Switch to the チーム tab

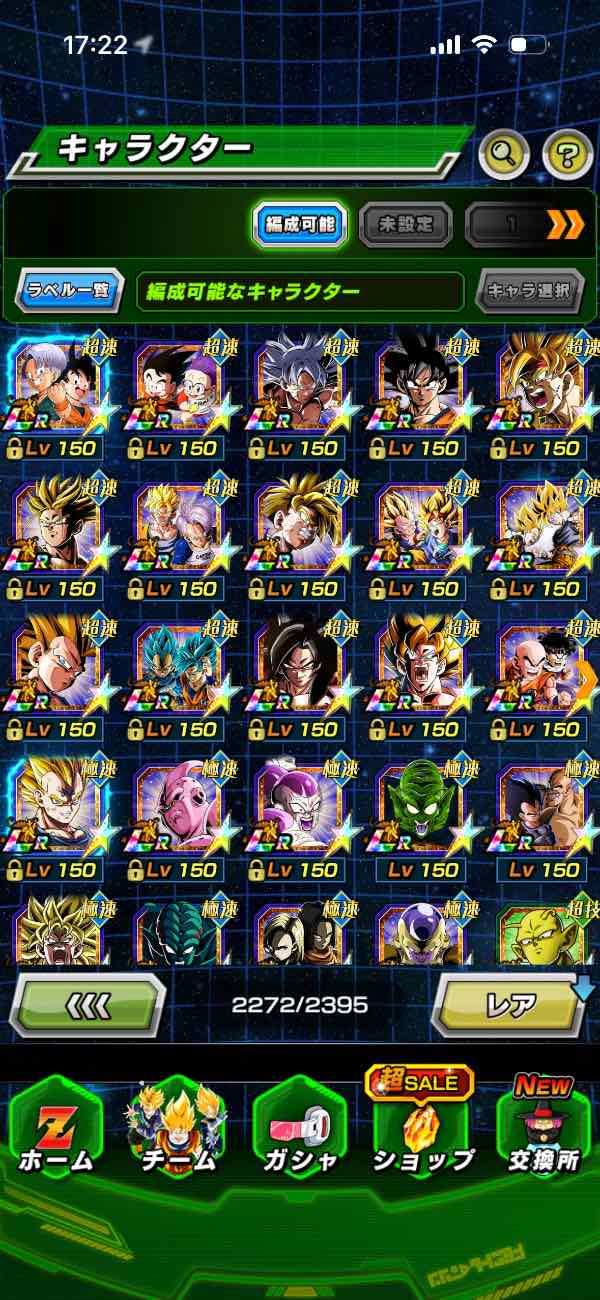pyautogui.click(x=175, y=1130)
